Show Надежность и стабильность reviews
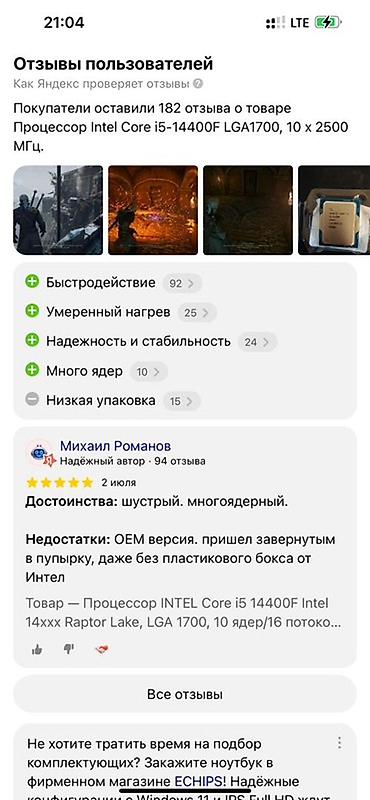Screen dimensions: 370x800 (x=151, y=342)
